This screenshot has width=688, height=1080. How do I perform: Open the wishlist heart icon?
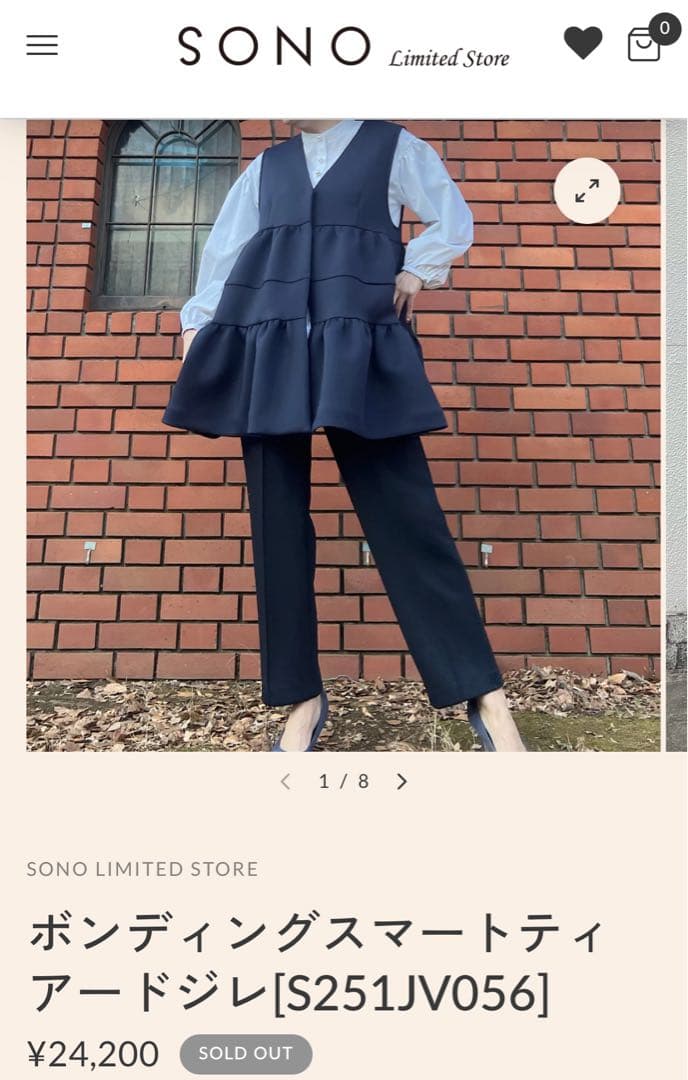[583, 43]
